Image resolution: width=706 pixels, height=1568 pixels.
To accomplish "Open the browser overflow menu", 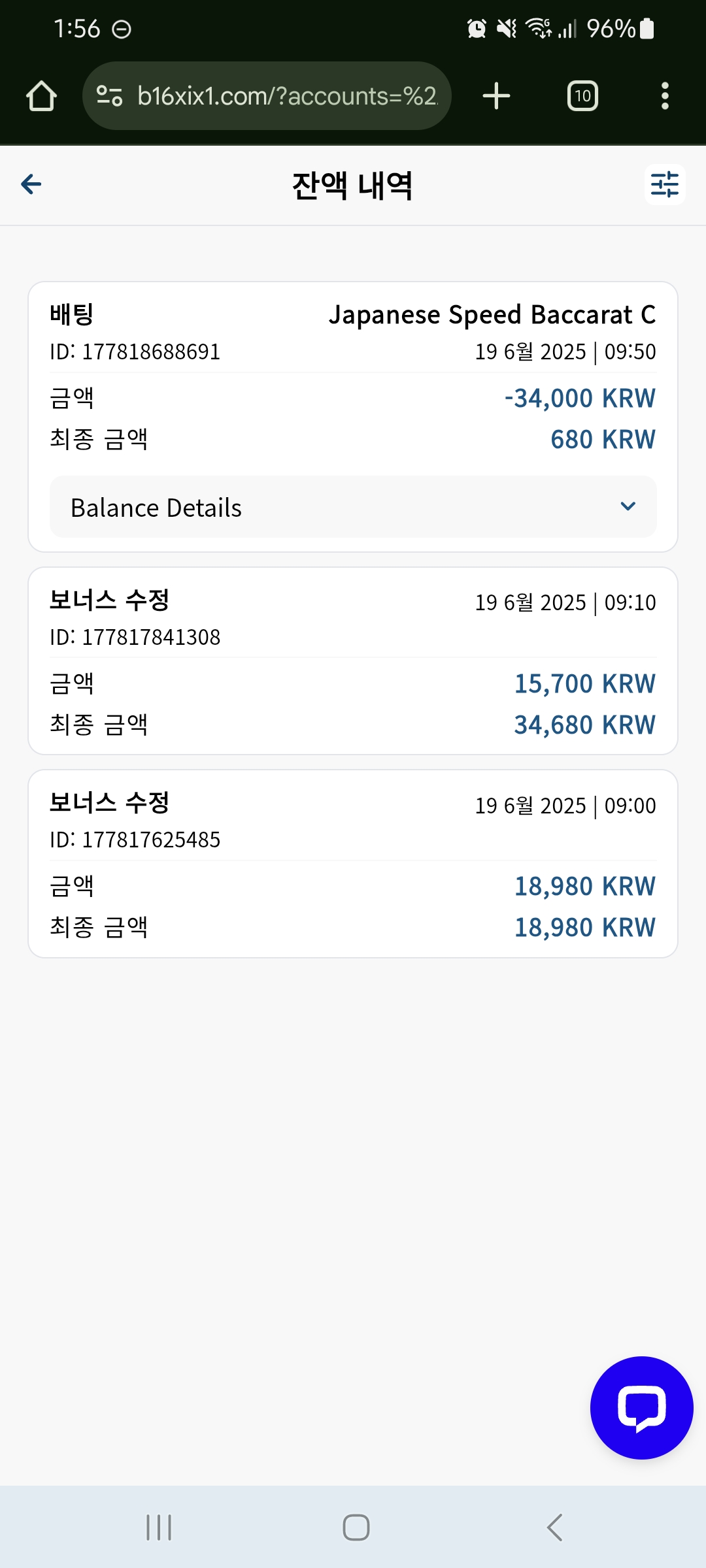I will click(x=665, y=96).
